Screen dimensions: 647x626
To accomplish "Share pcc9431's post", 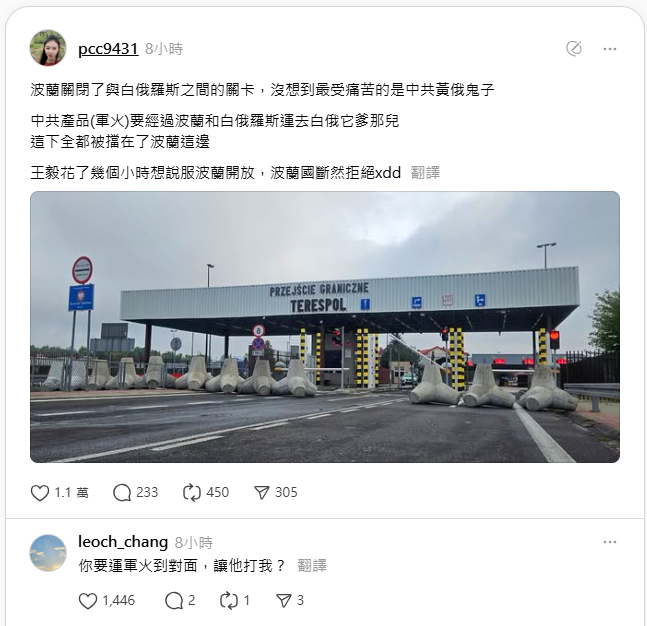I will tap(262, 492).
